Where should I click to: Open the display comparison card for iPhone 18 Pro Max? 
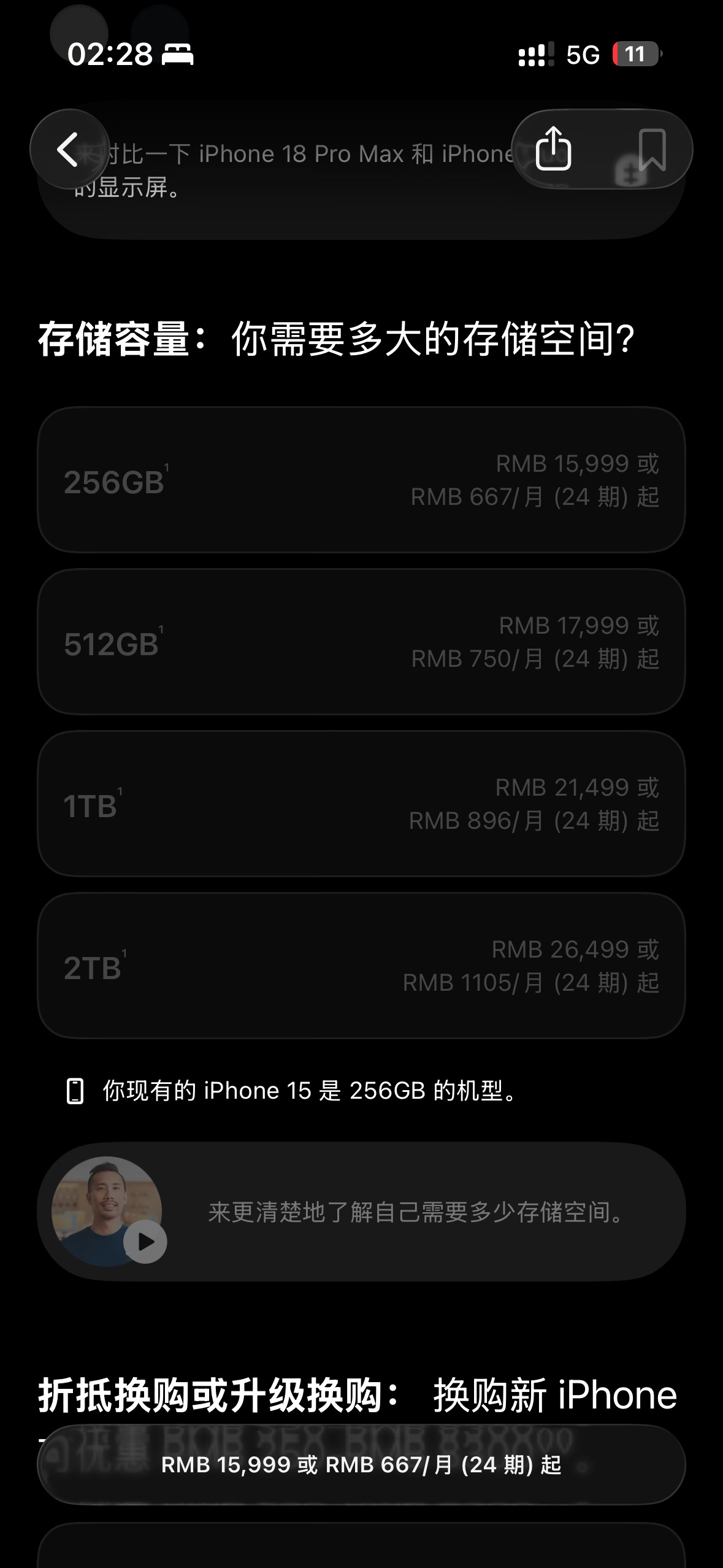click(361, 170)
